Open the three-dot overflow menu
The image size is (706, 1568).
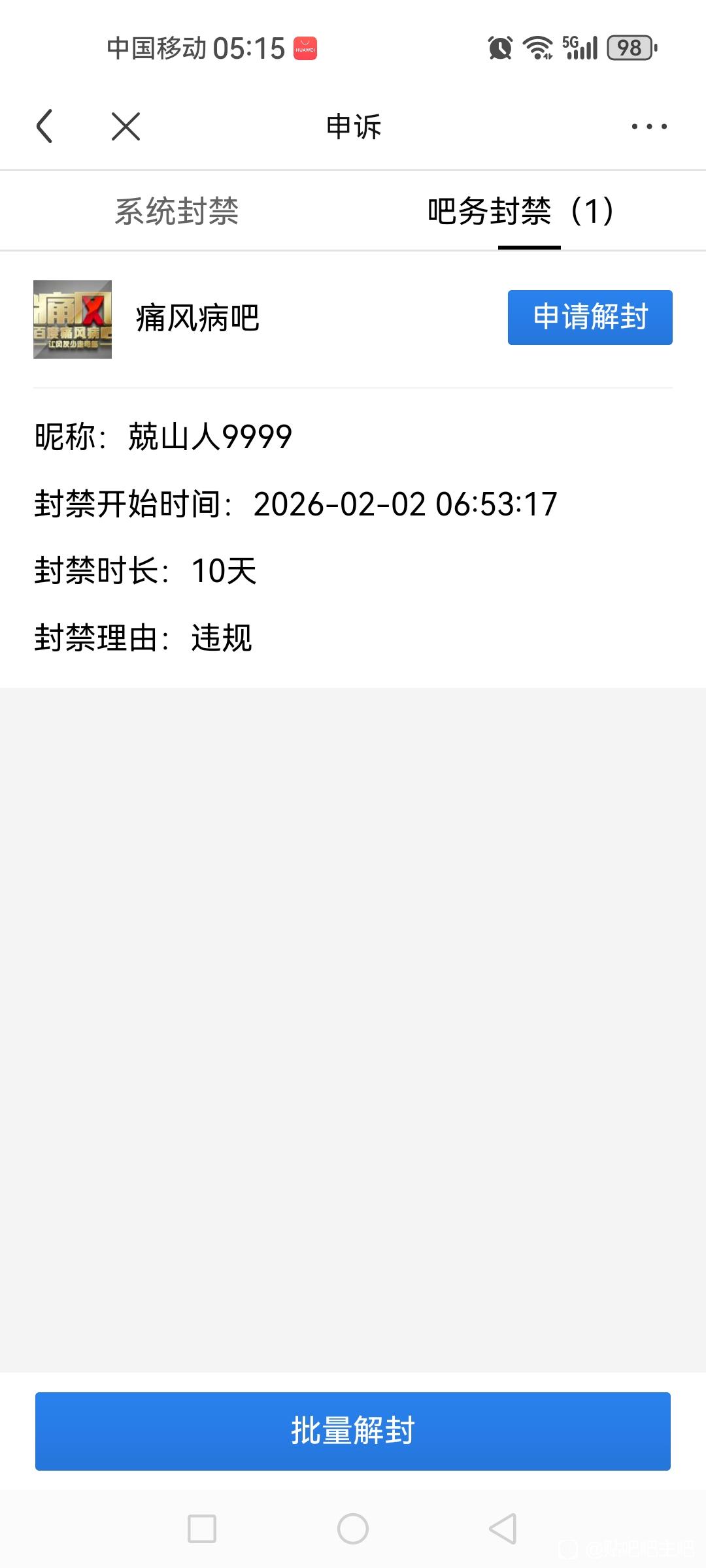pyautogui.click(x=648, y=126)
